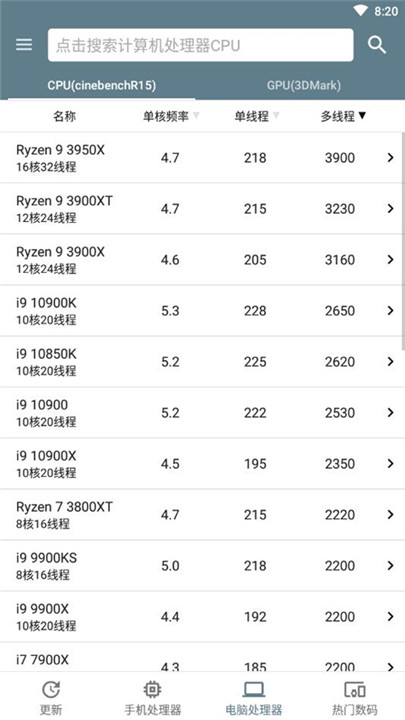The image size is (405, 720).
Task: Go to the 更新 tab
Action: pos(51,697)
